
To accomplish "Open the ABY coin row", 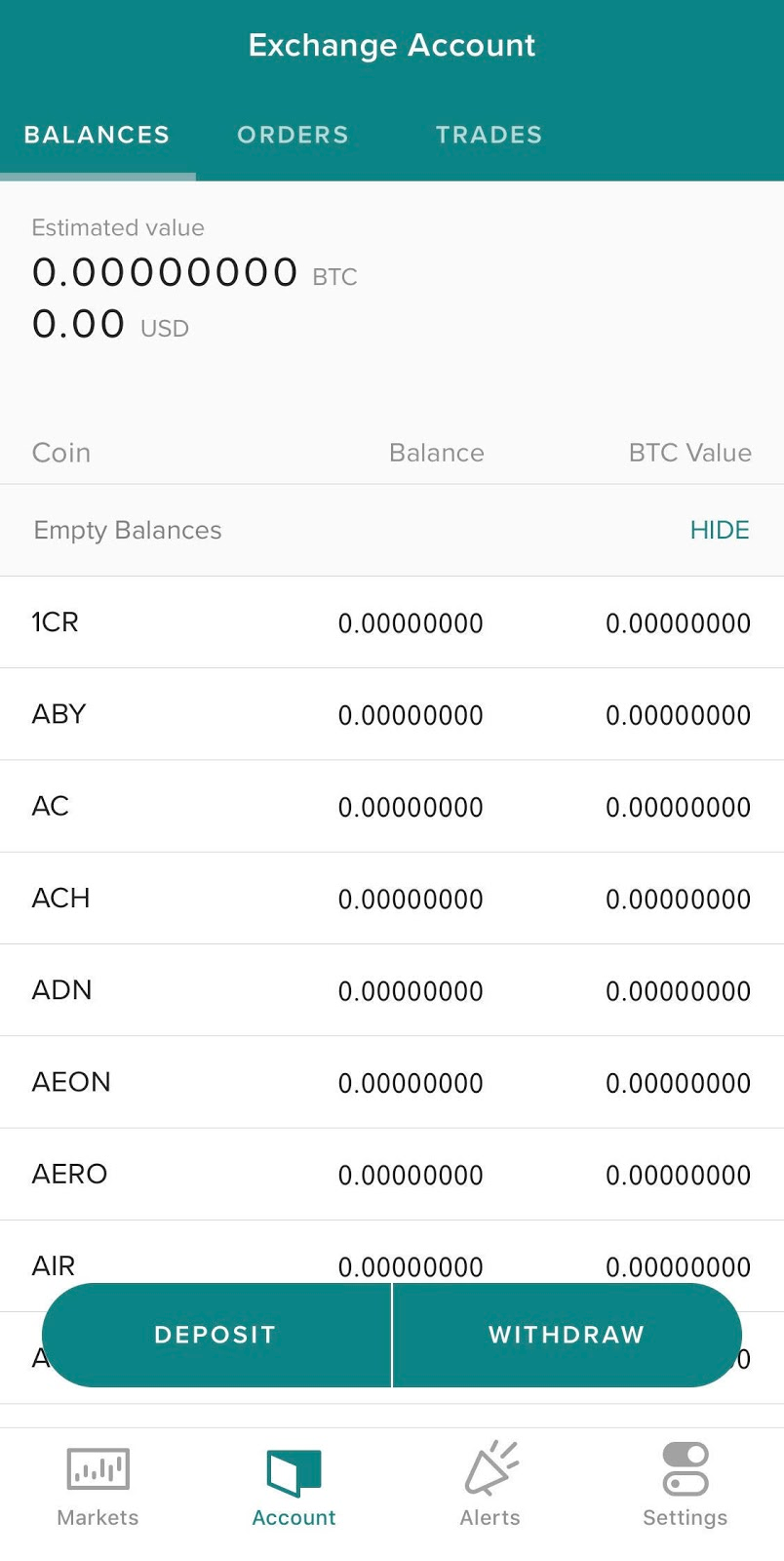I will coord(392,714).
